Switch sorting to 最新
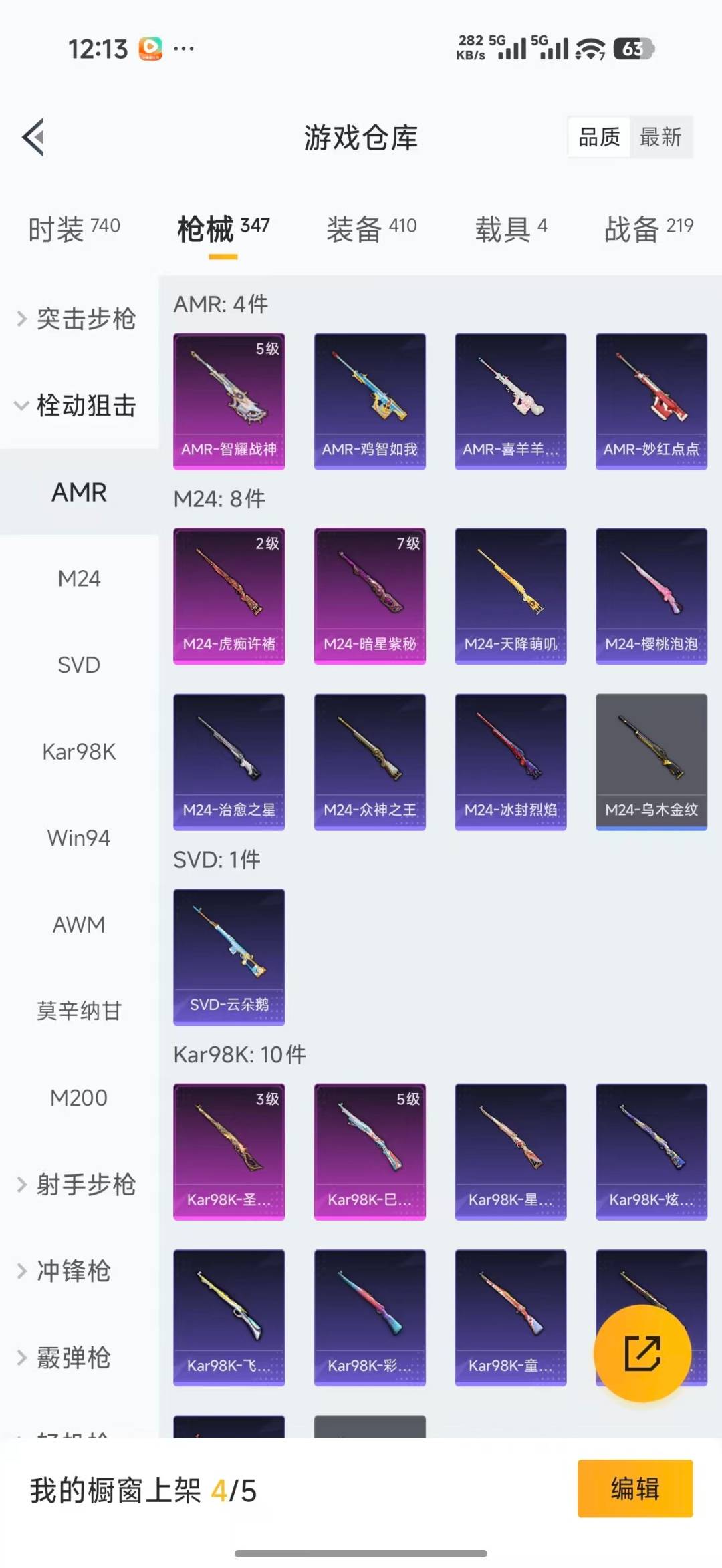The image size is (722, 1568). [x=661, y=137]
